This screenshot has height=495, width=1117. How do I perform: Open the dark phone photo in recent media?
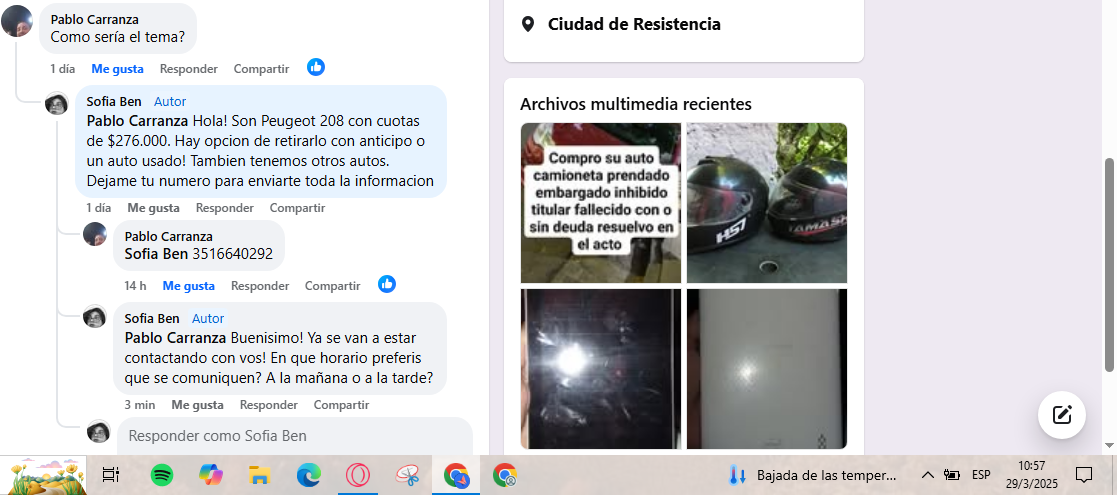tap(600, 368)
